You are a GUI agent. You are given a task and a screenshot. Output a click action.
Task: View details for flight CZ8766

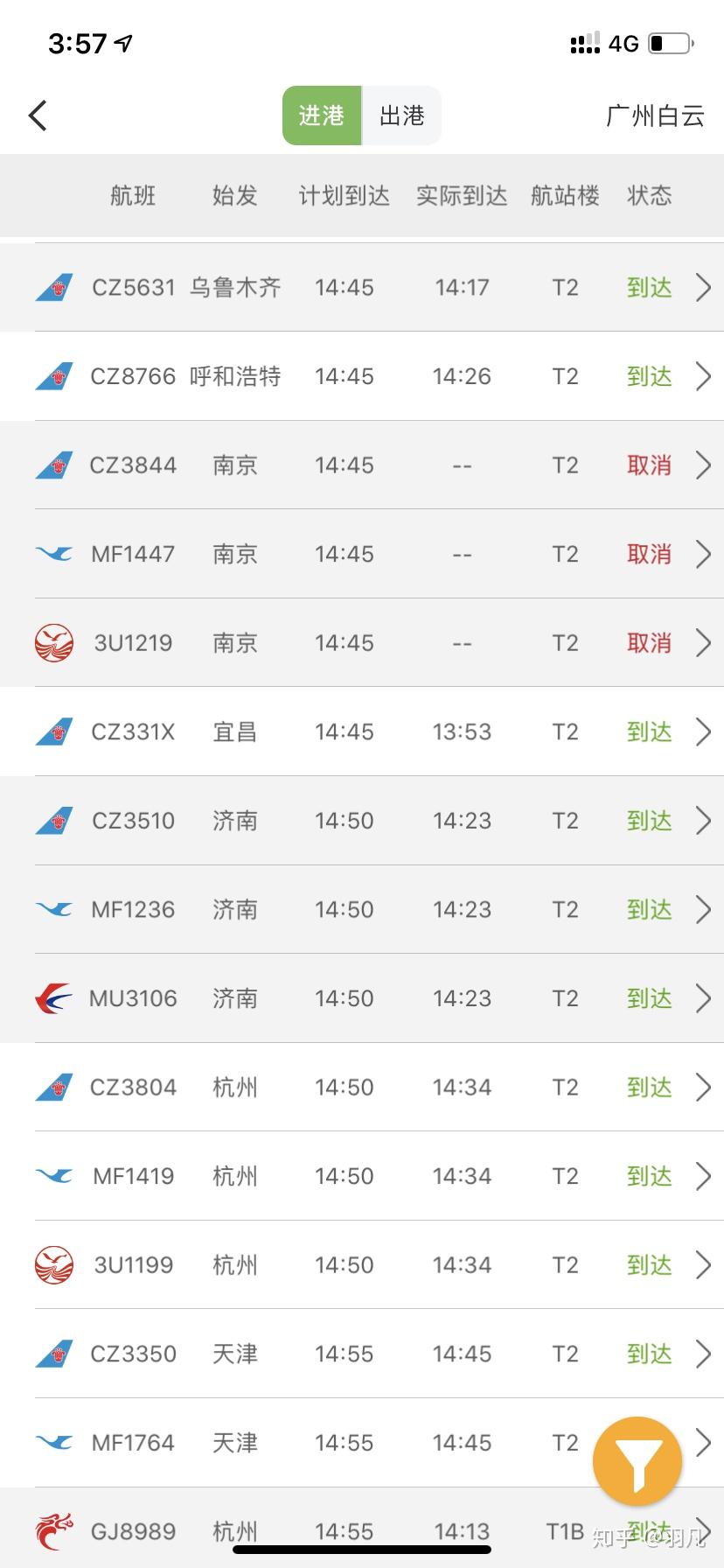click(x=362, y=376)
